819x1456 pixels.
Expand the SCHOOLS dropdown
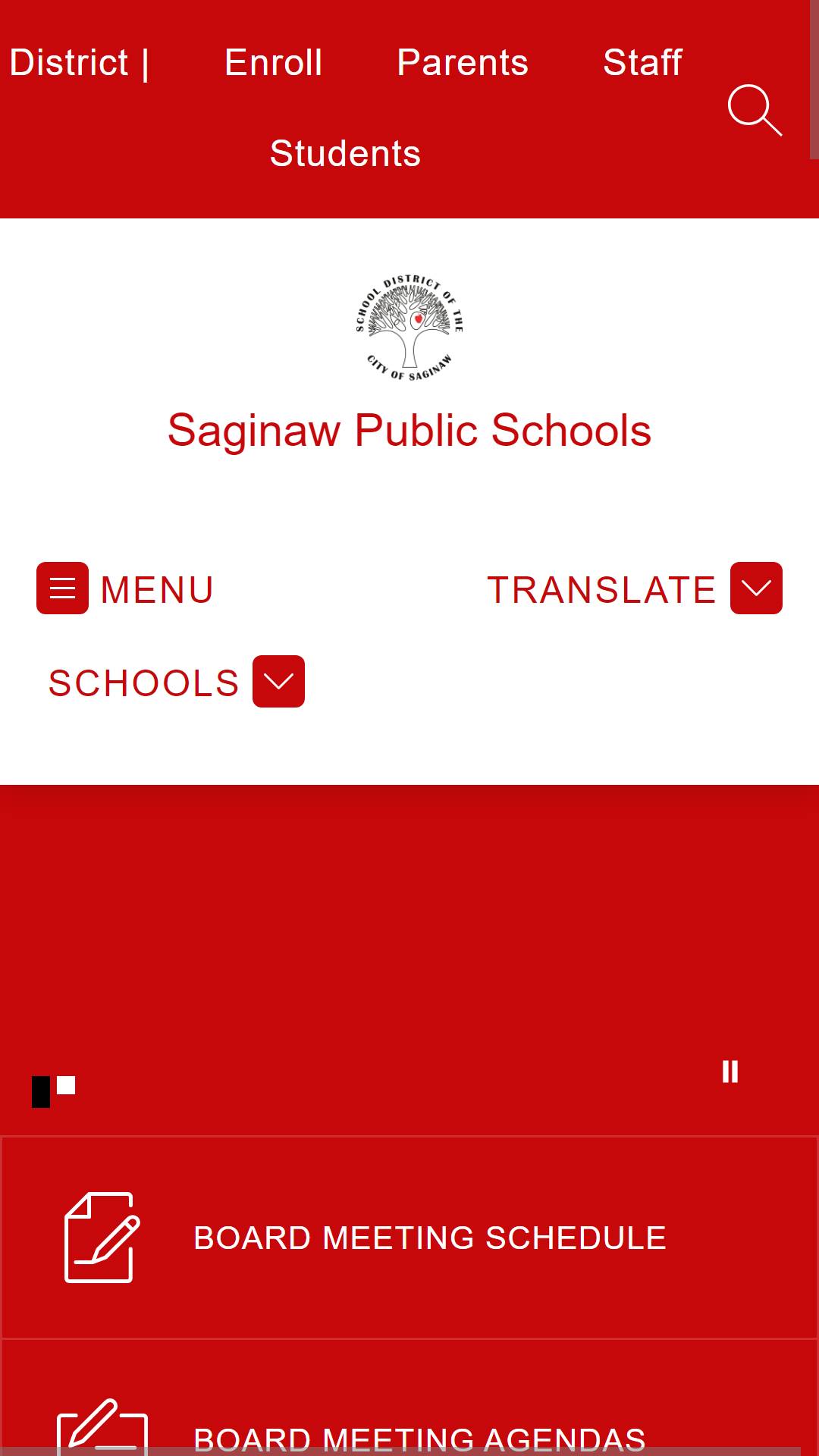pyautogui.click(x=278, y=682)
